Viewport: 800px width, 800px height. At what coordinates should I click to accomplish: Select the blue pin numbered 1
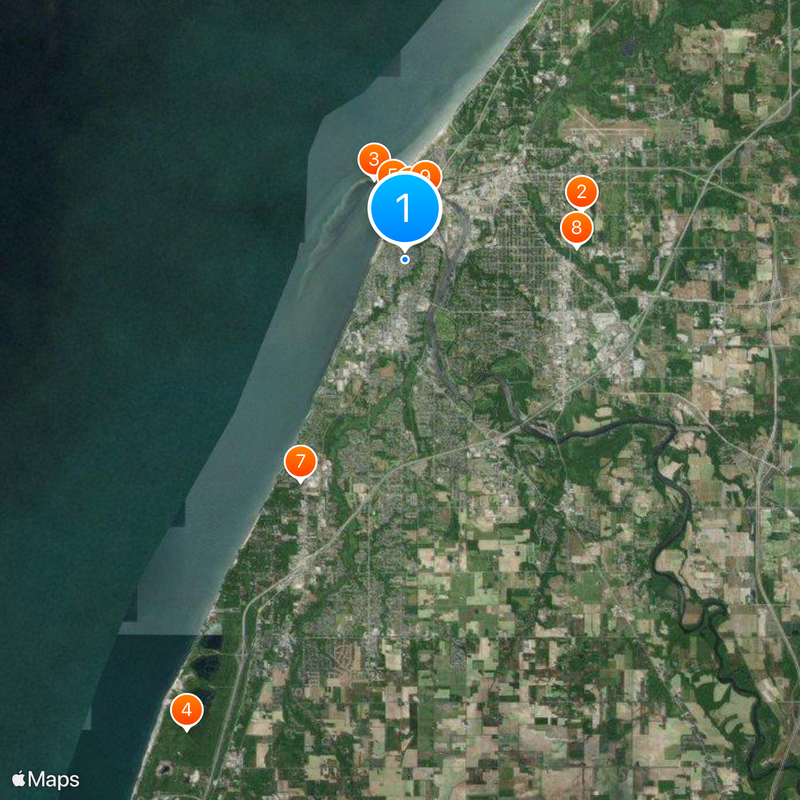click(x=405, y=209)
